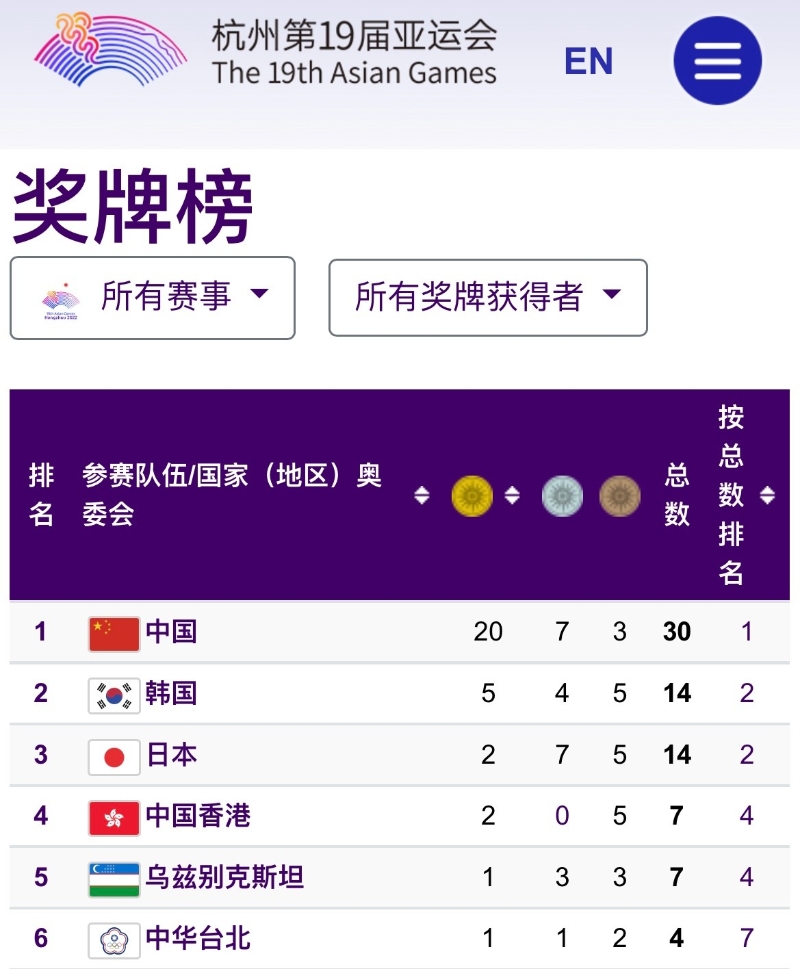This screenshot has height=969, width=800.
Task: Open the hamburger menu
Action: [x=717, y=61]
